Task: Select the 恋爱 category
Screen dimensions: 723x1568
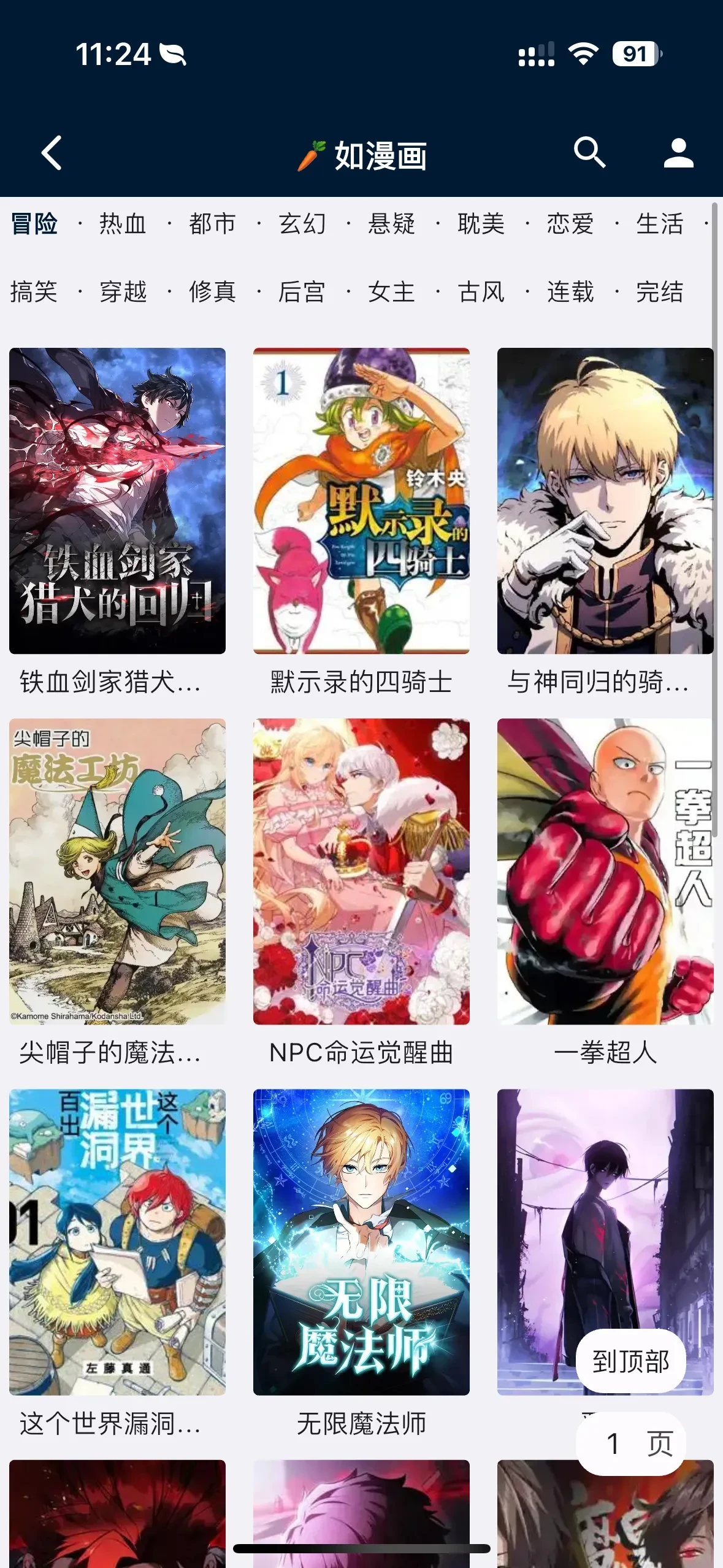Action: [x=570, y=224]
